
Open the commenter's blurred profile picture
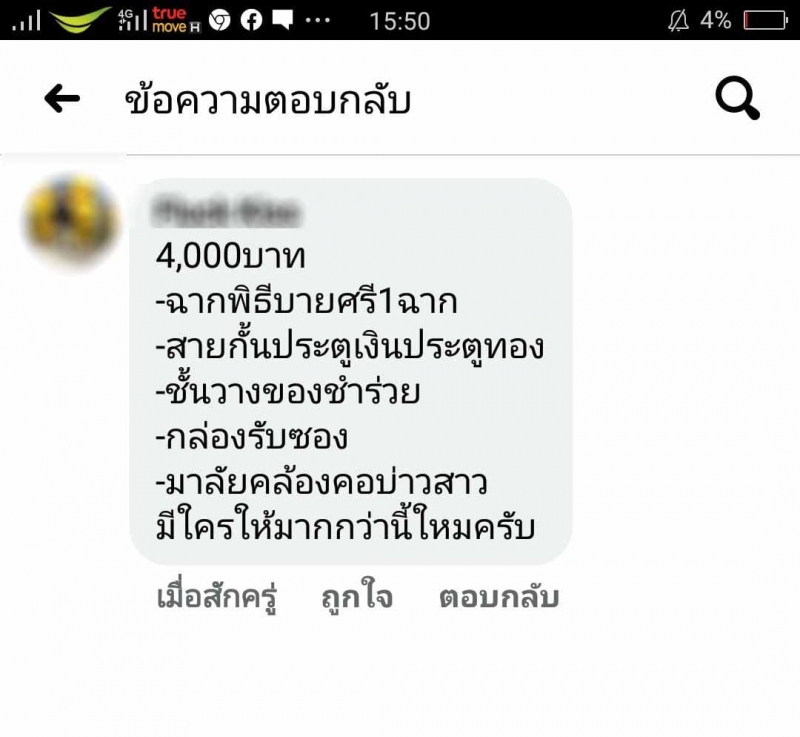[73, 220]
